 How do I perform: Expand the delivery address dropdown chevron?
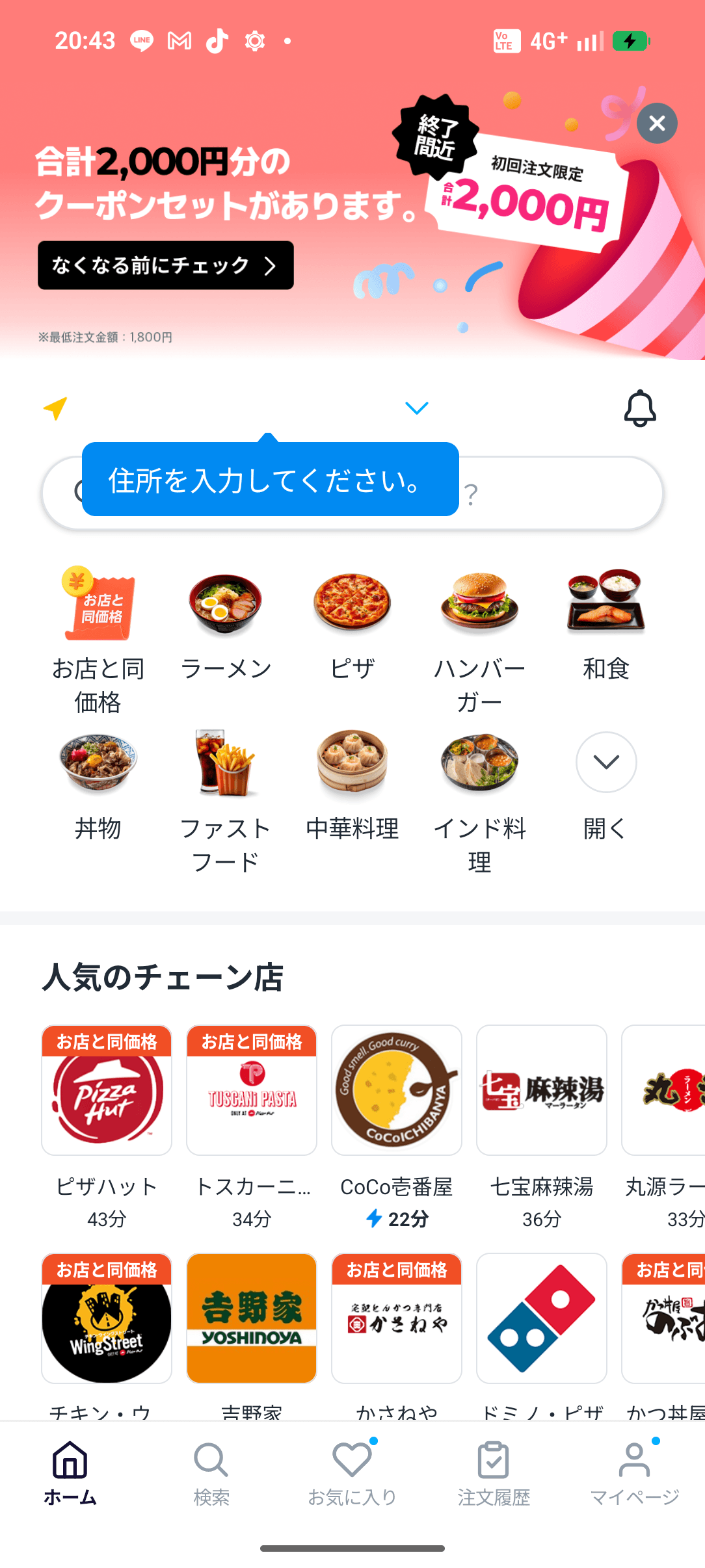(416, 408)
